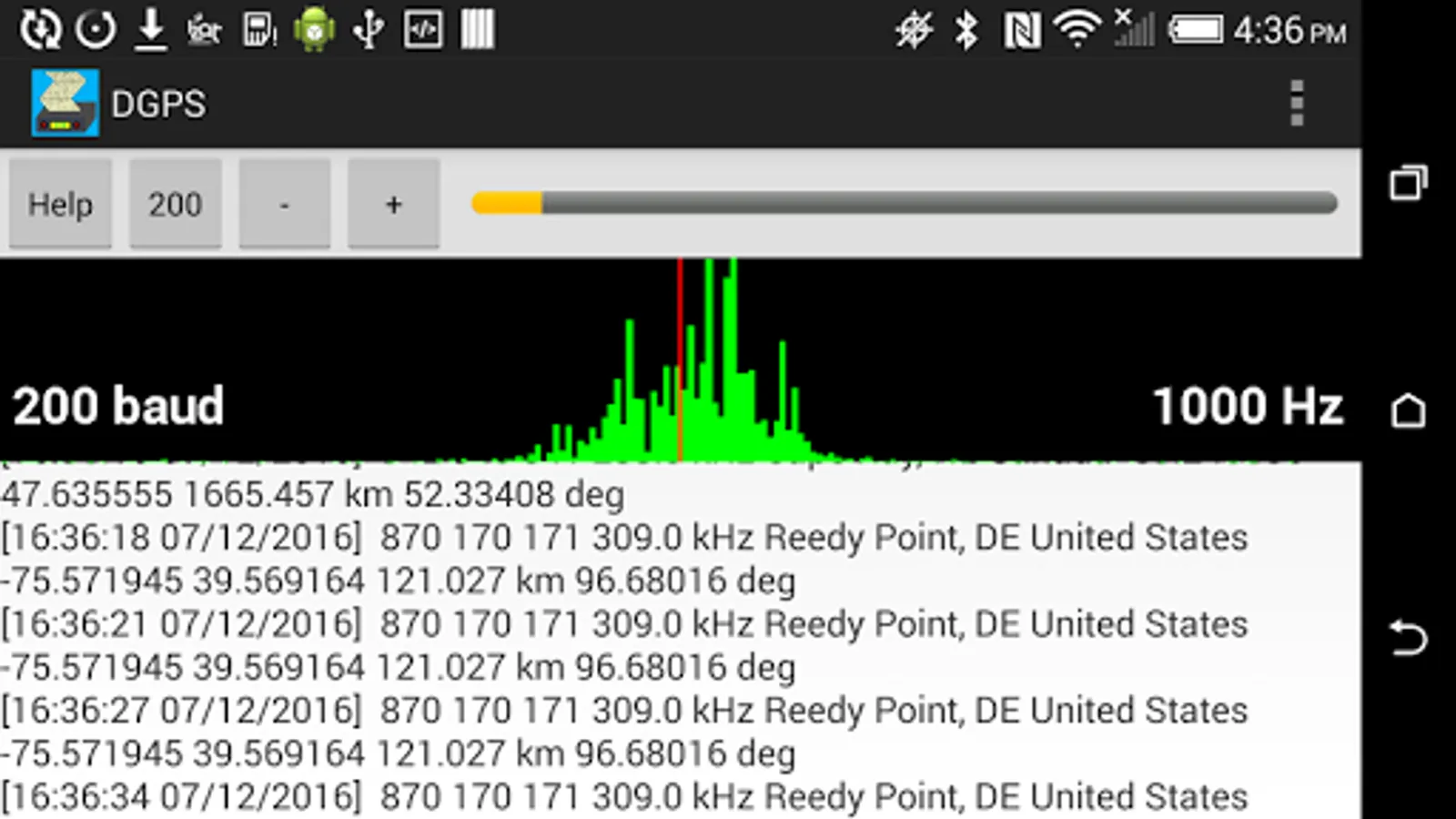Tap the 200 baud rate button
The height and width of the screenshot is (819, 1456).
coord(175,204)
